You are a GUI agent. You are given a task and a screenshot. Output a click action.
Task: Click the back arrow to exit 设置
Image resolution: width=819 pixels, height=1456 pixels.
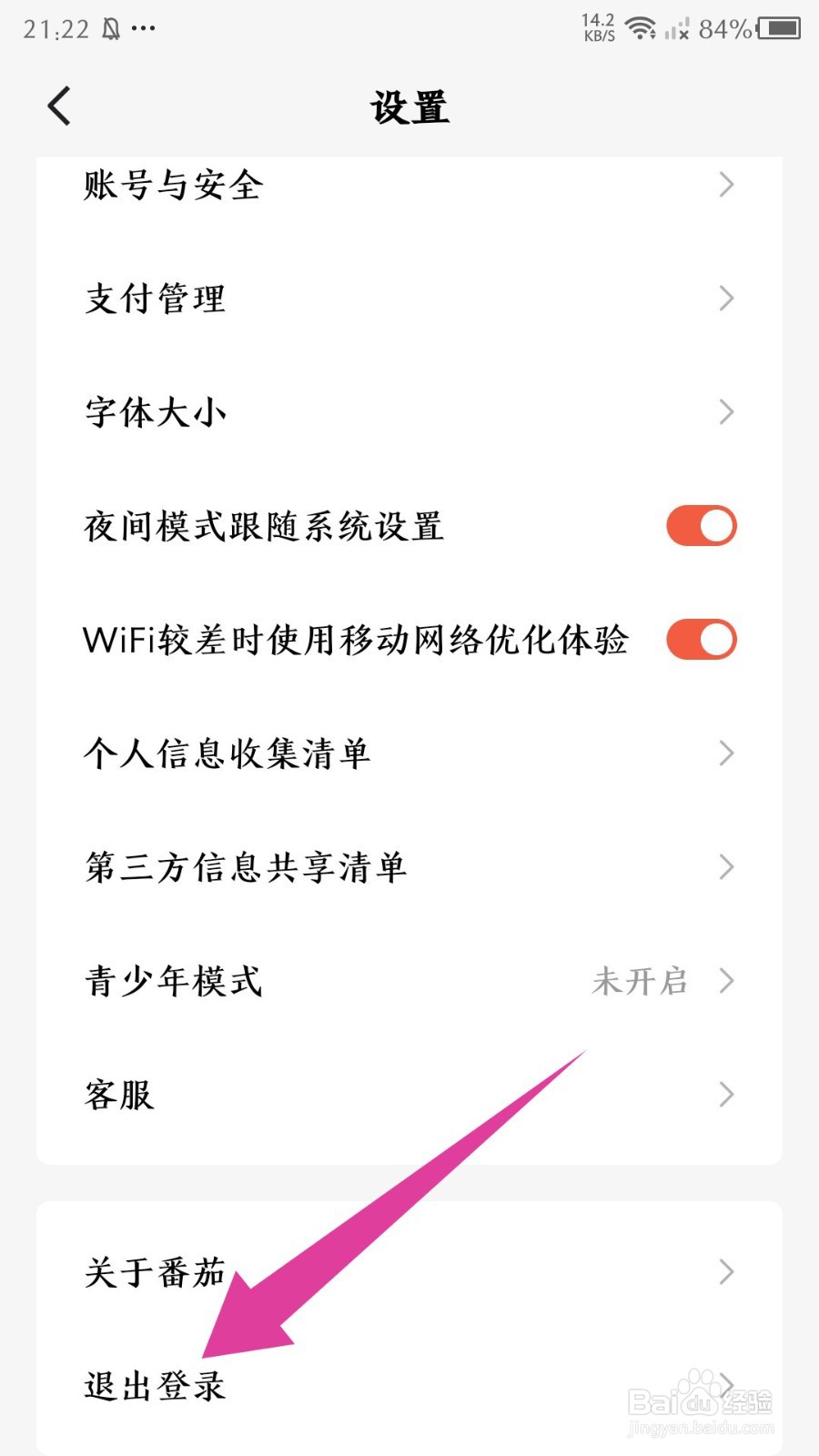pyautogui.click(x=58, y=105)
